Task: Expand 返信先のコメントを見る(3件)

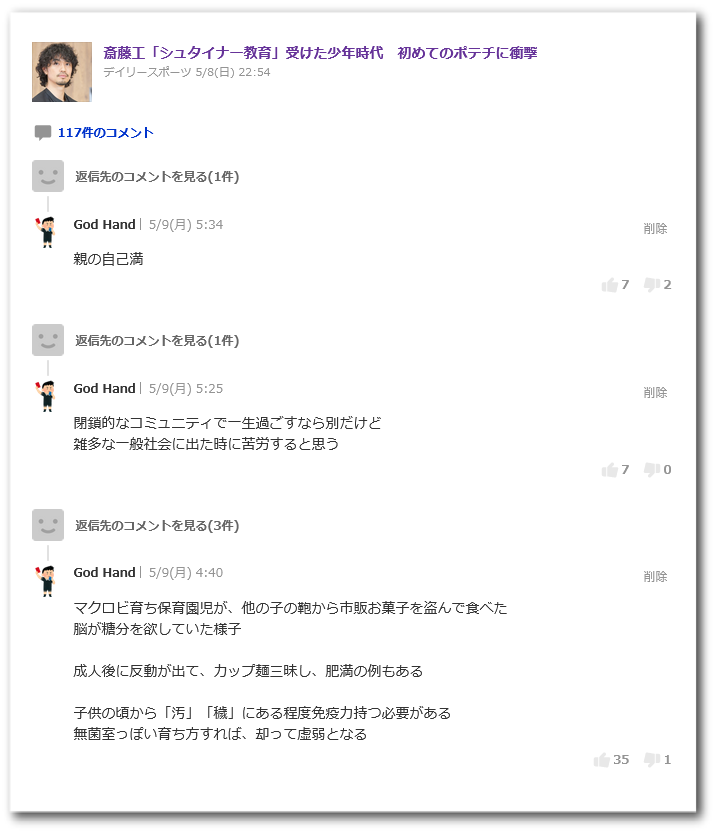Action: point(157,525)
